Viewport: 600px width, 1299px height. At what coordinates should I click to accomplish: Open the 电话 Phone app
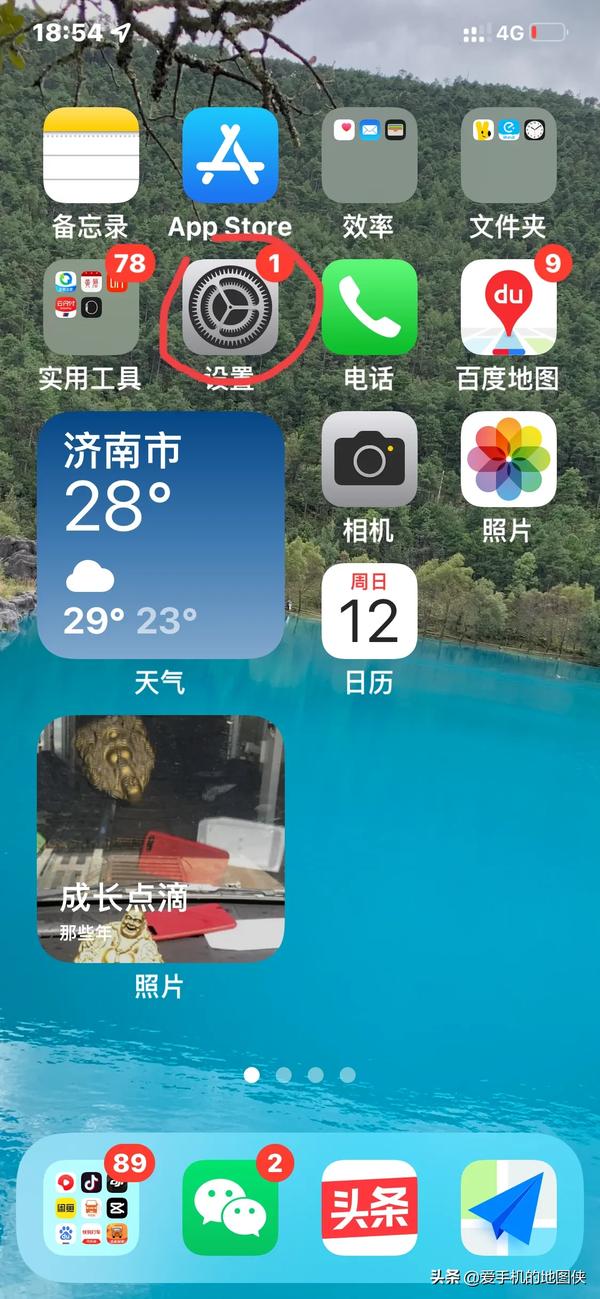(x=369, y=308)
